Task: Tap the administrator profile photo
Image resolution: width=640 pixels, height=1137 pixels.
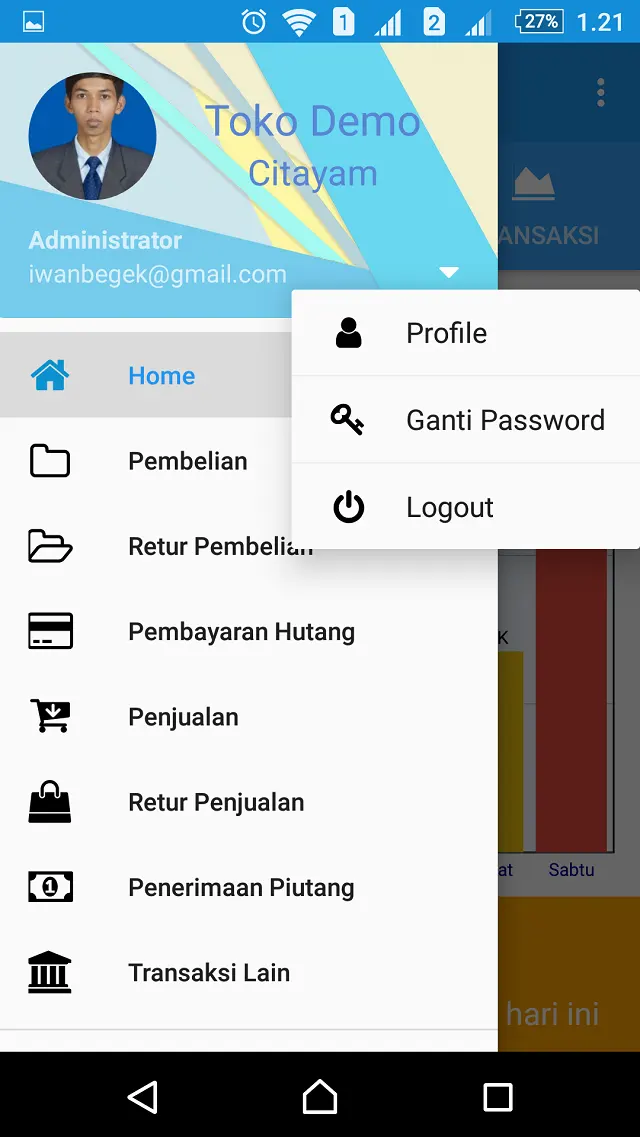Action: tap(92, 136)
